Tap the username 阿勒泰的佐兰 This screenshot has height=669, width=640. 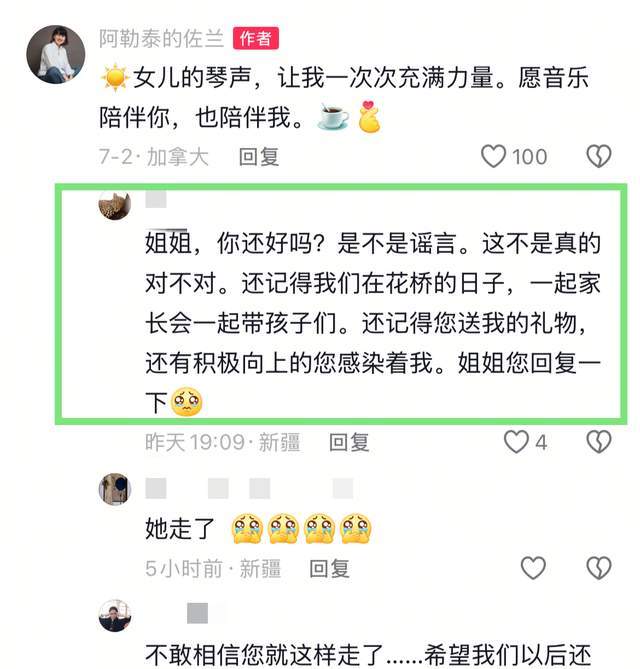coord(162,38)
